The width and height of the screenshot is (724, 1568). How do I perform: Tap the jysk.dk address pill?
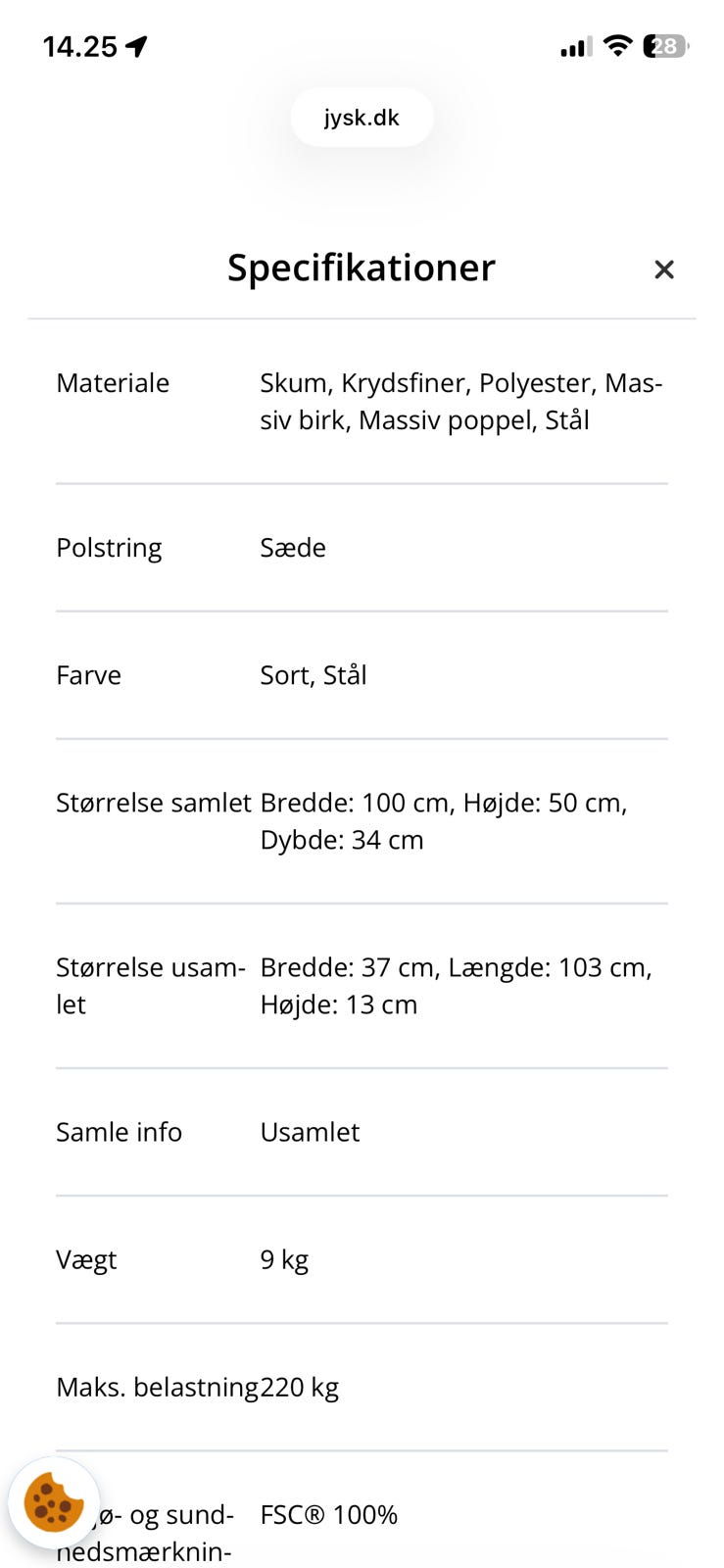[362, 117]
